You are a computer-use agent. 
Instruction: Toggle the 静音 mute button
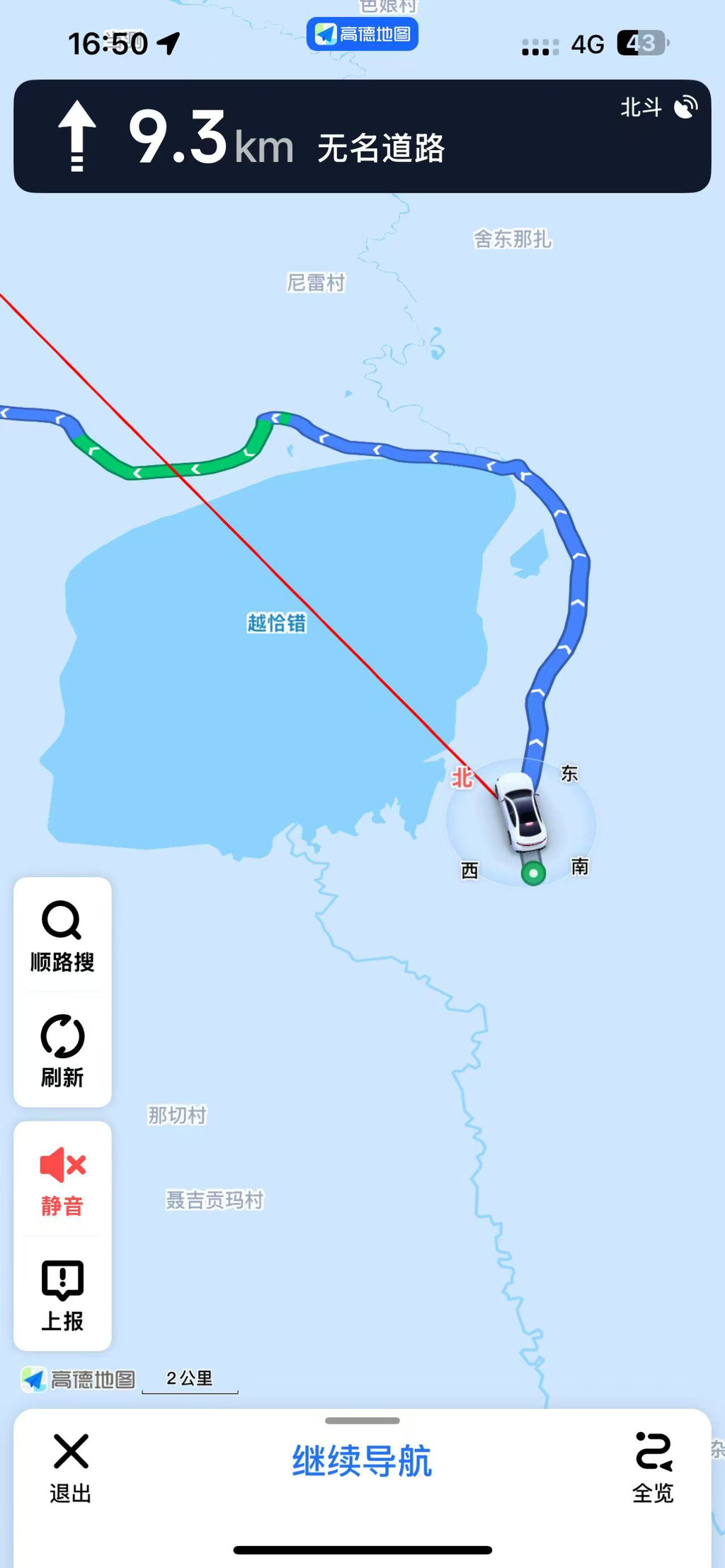(62, 1179)
